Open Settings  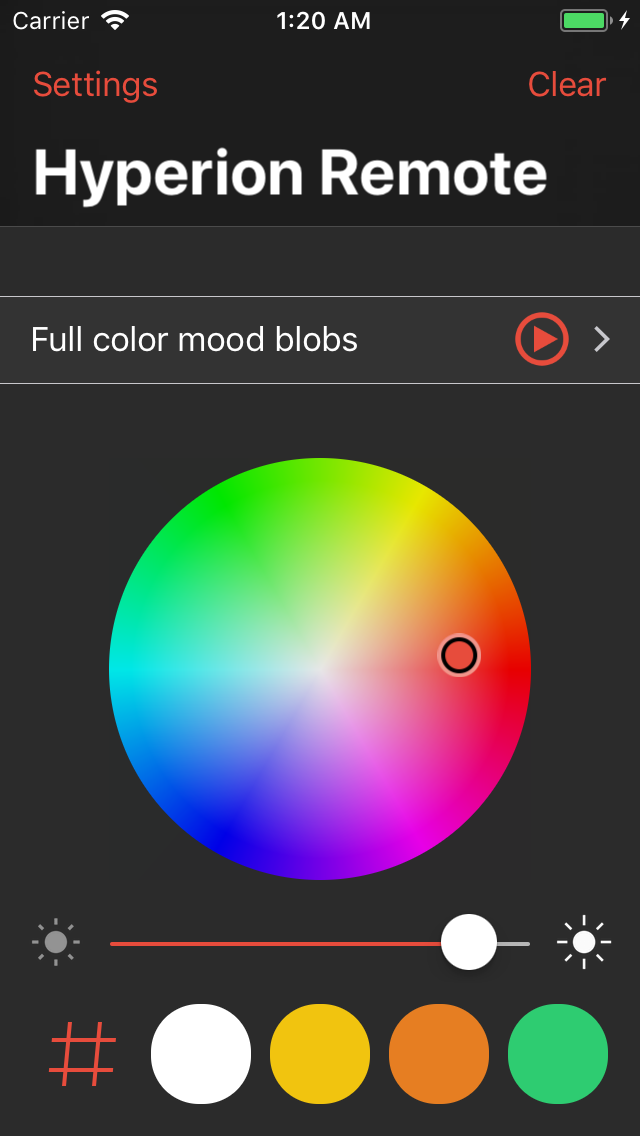tap(95, 85)
